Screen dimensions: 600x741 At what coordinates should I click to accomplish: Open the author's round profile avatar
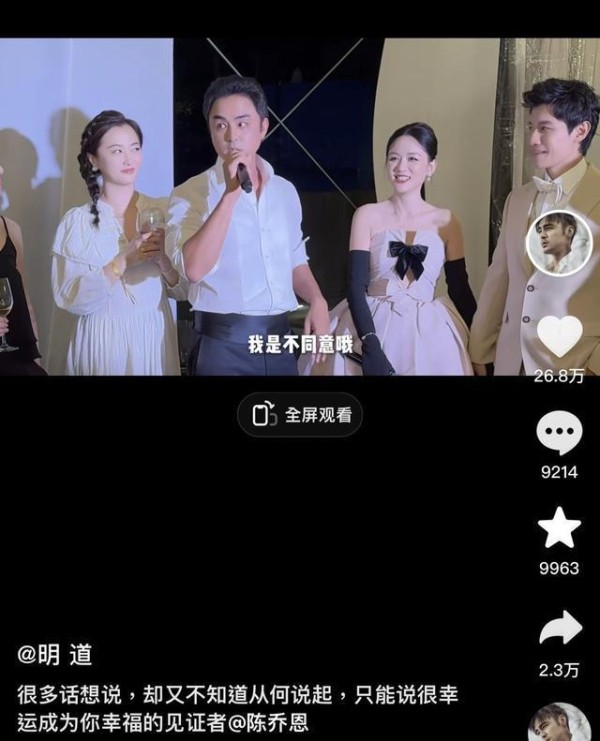pos(559,243)
